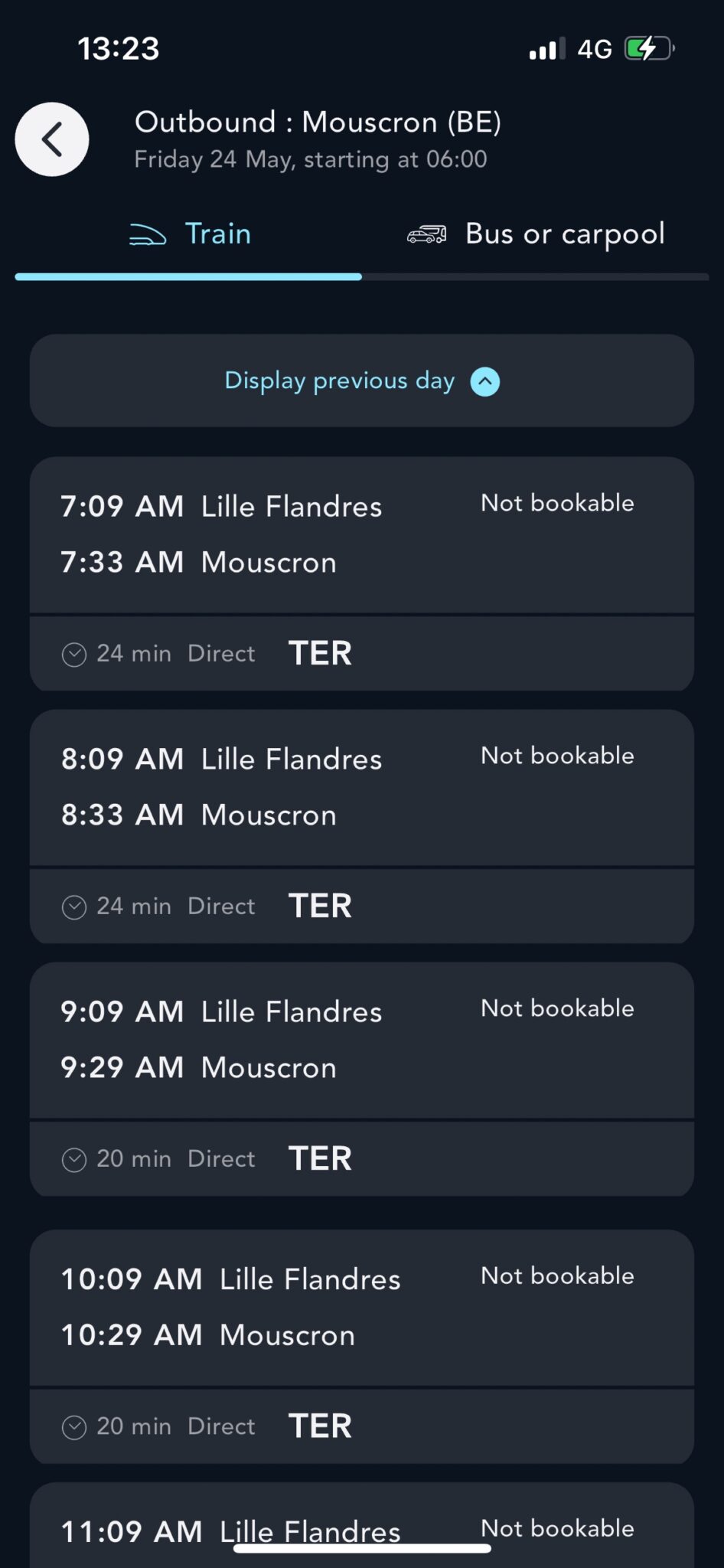This screenshot has width=724, height=1568.
Task: Display previous day's trains
Action: pyautogui.click(x=361, y=381)
